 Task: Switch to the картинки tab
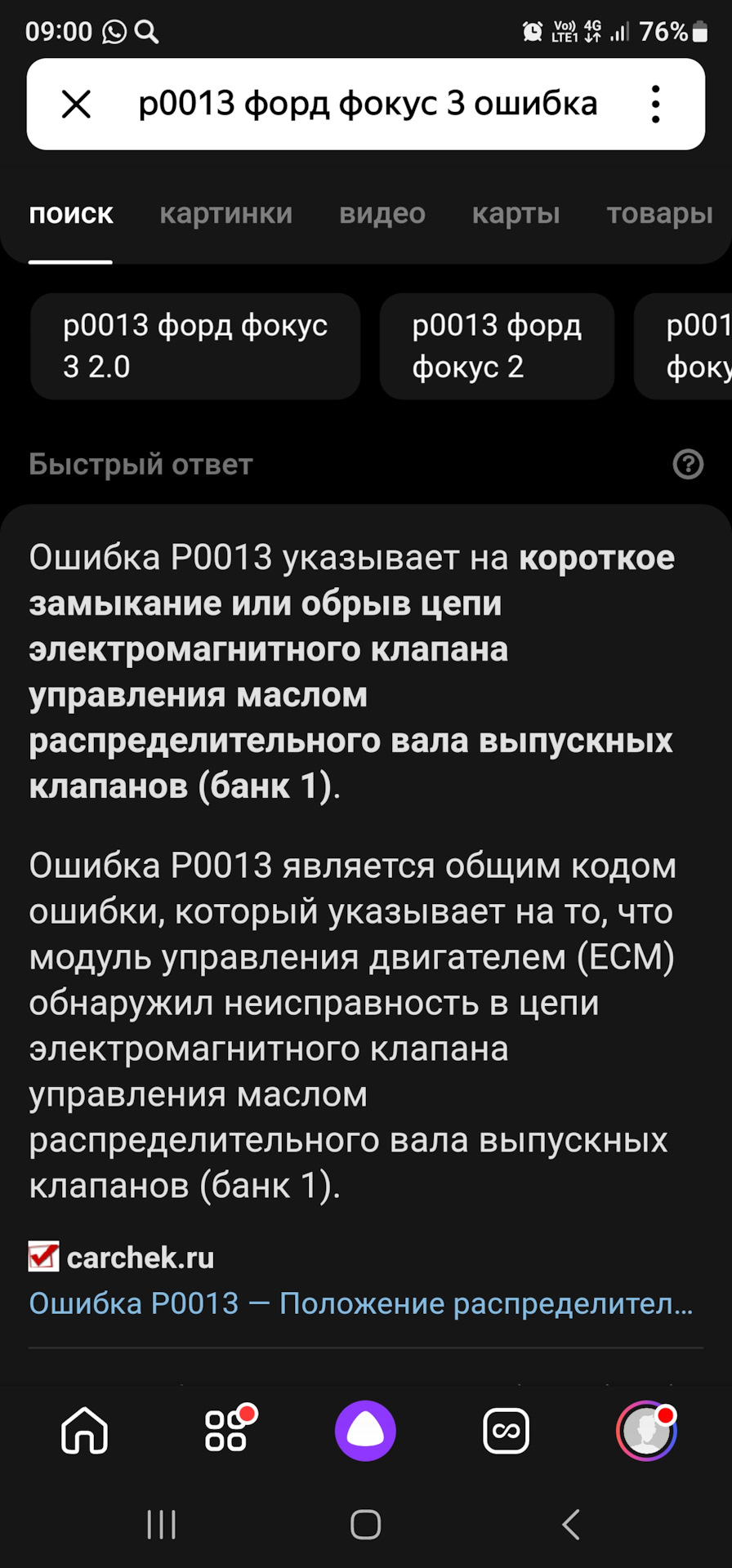tap(225, 214)
